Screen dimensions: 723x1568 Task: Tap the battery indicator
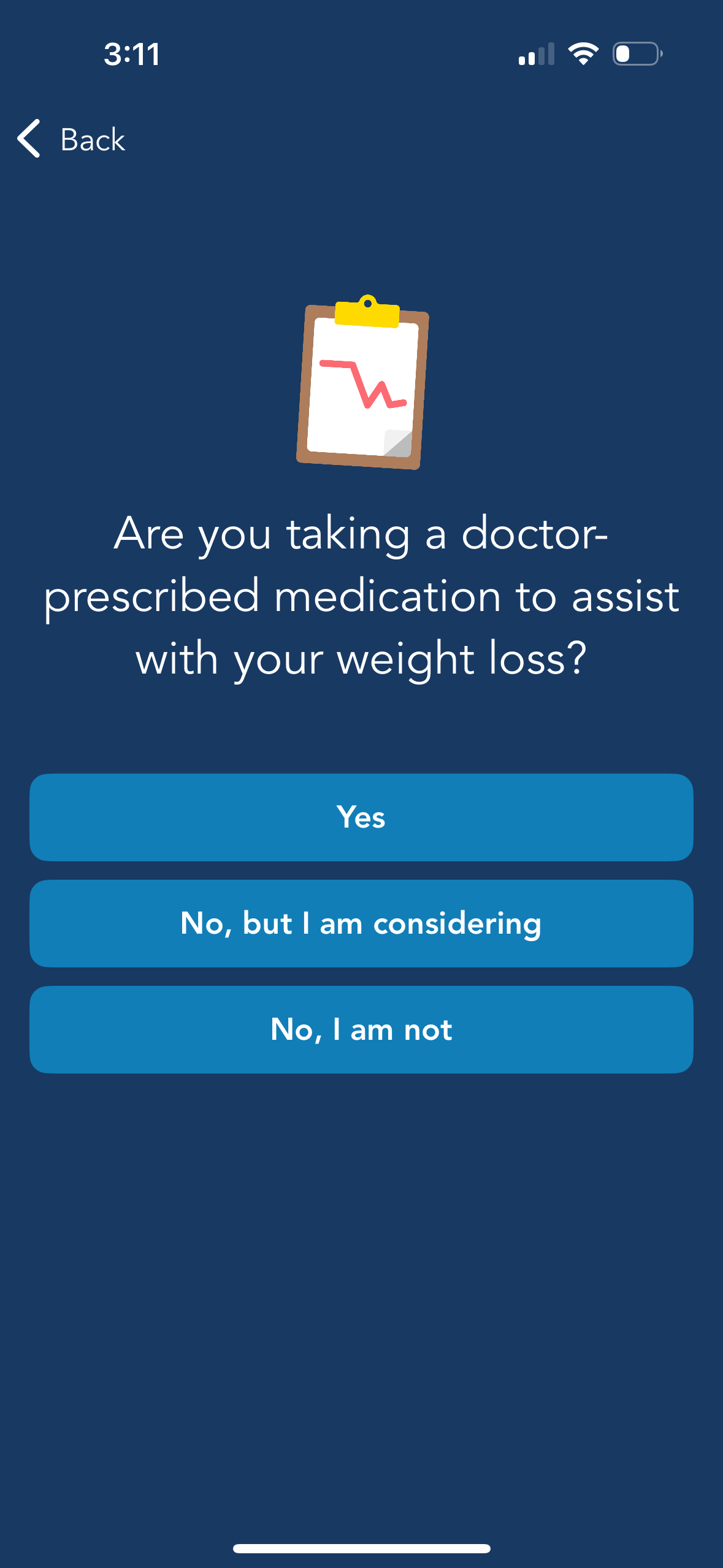638,54
